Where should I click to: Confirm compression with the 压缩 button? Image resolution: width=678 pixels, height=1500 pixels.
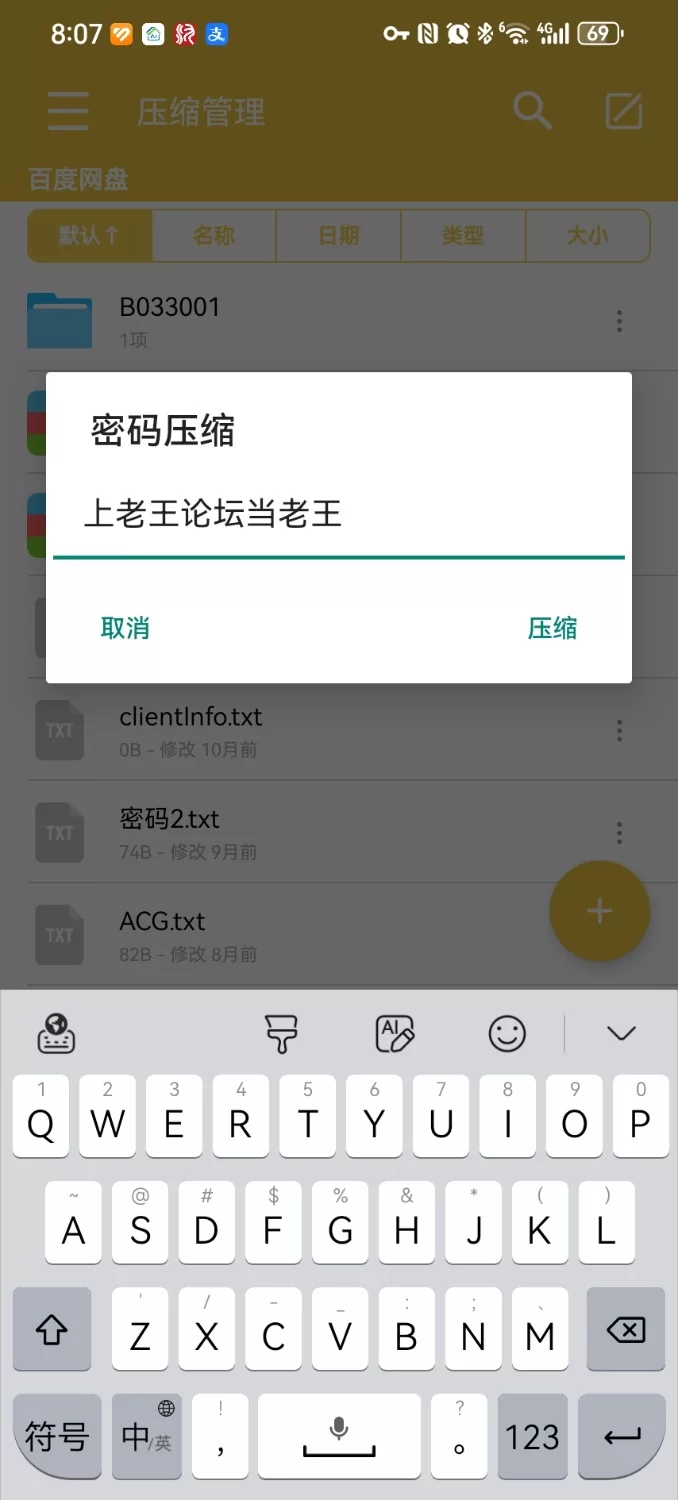[x=552, y=628]
